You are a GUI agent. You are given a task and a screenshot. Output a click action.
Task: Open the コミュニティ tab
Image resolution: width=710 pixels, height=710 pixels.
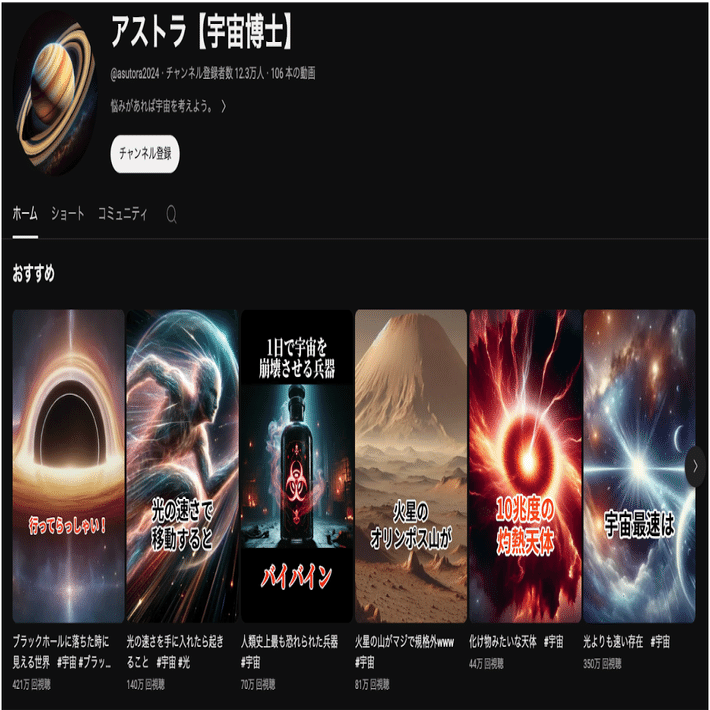click(x=123, y=214)
